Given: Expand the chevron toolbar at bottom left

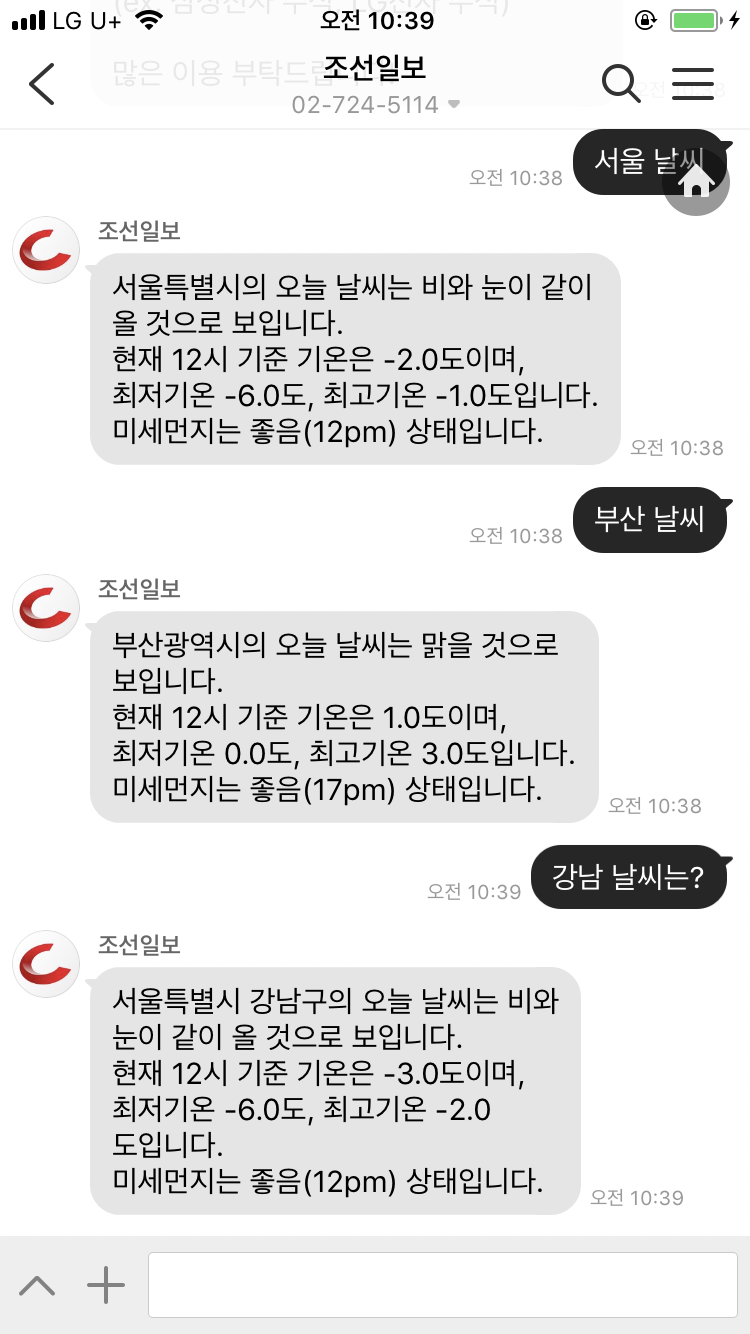Looking at the screenshot, I should click(x=39, y=1287).
